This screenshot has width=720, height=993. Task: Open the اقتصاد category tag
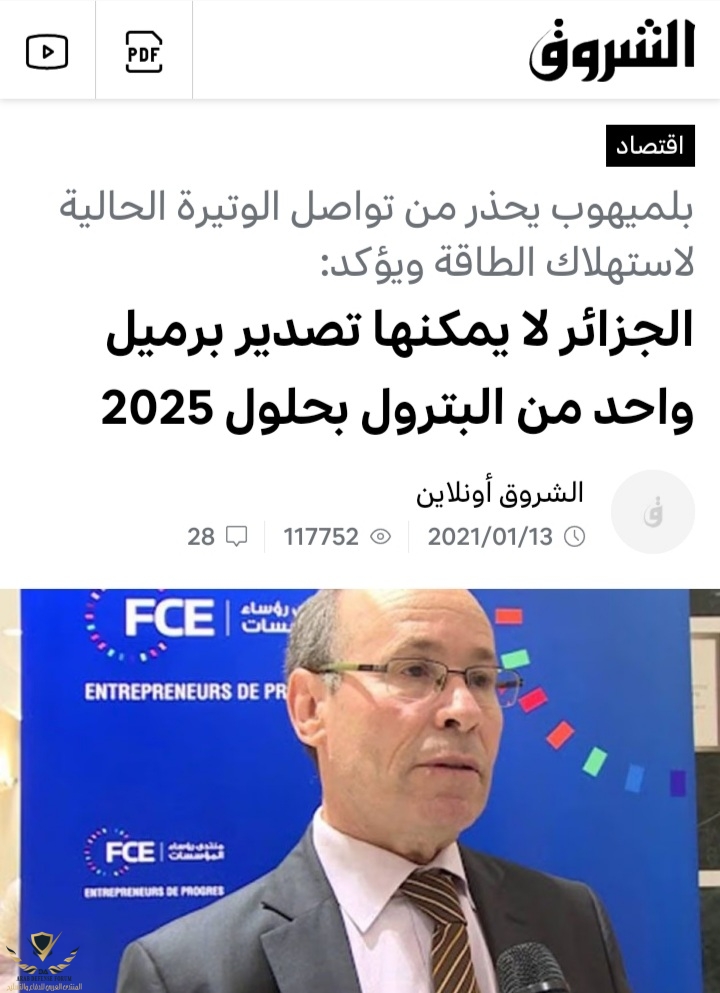pos(650,146)
